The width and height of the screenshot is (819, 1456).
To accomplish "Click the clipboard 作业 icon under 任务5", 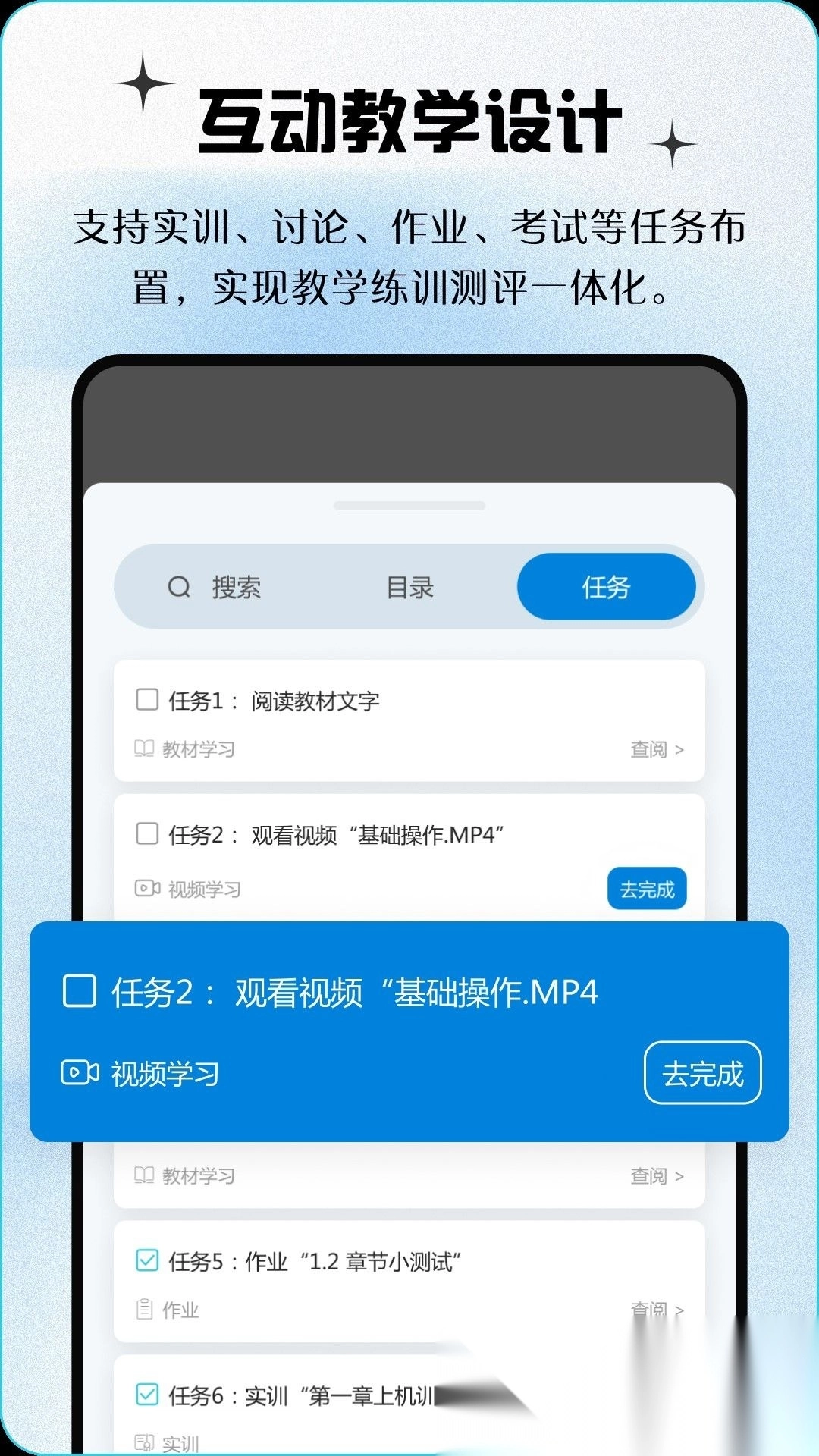I will click(143, 1310).
